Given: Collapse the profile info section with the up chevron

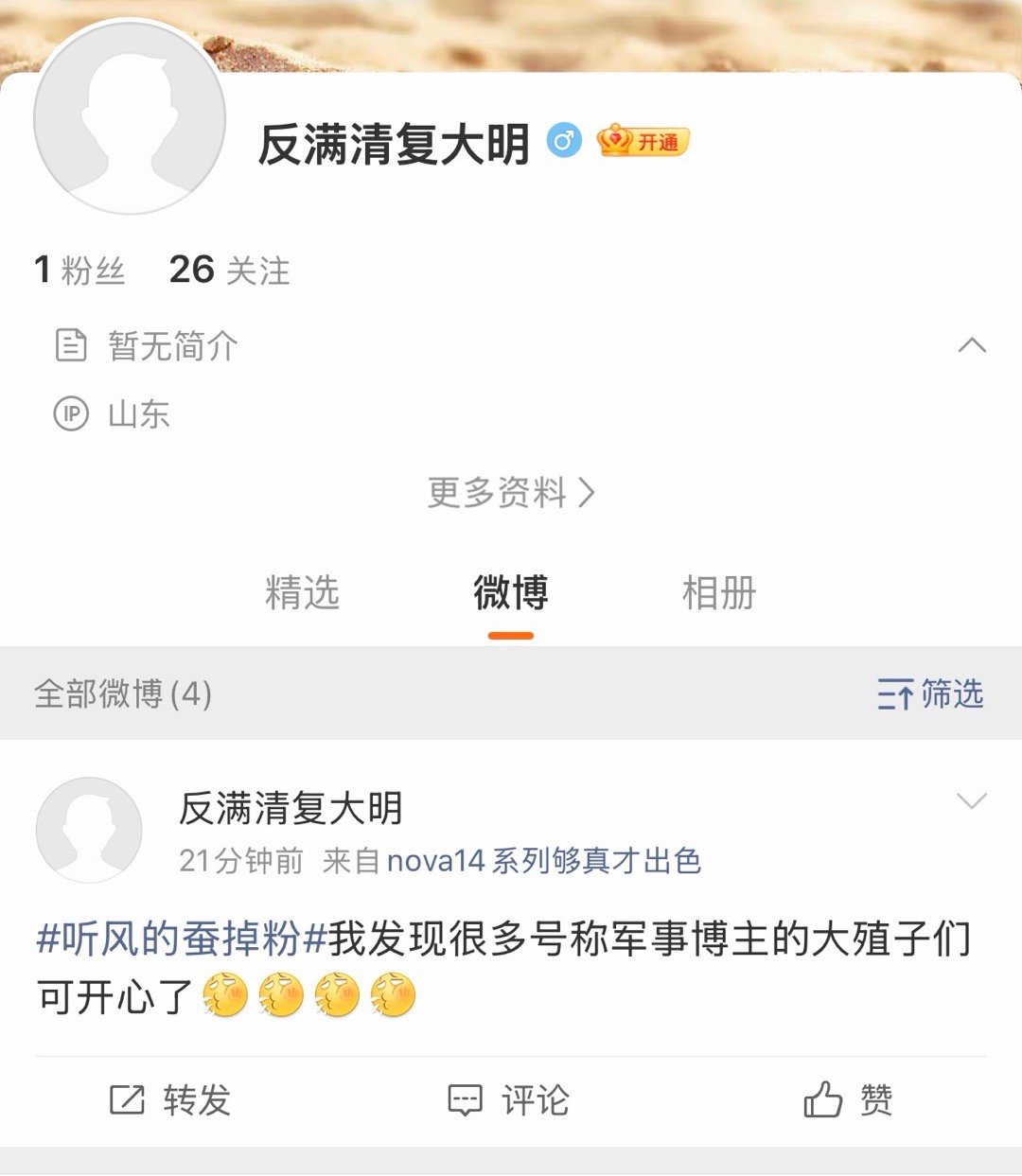Looking at the screenshot, I should pos(969,346).
